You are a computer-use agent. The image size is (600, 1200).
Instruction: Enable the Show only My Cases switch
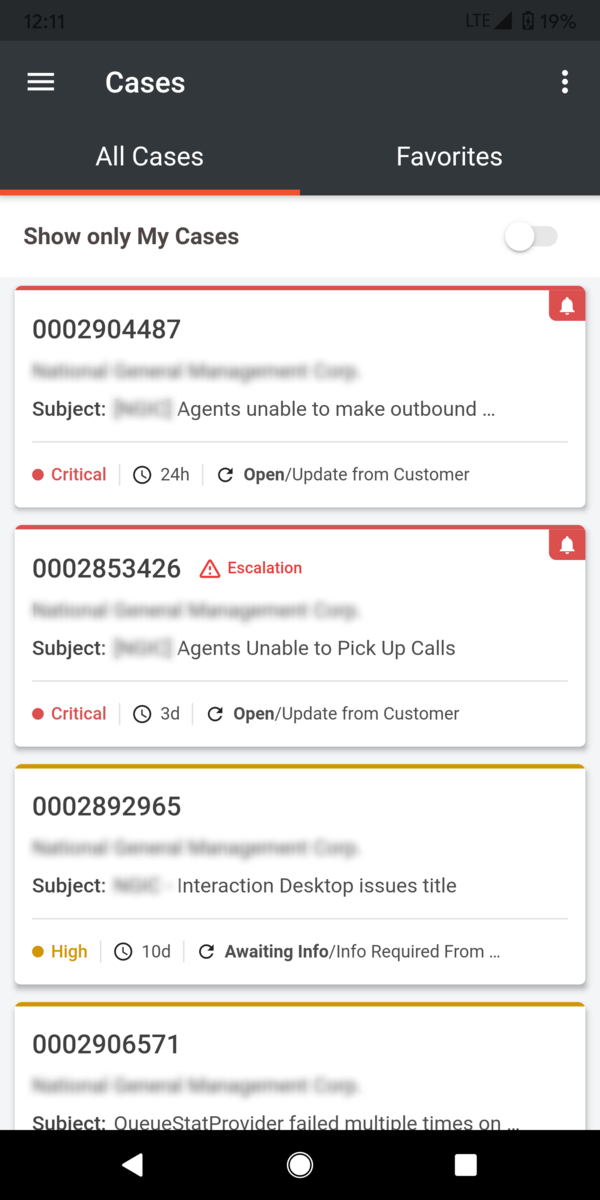pyautogui.click(x=531, y=237)
